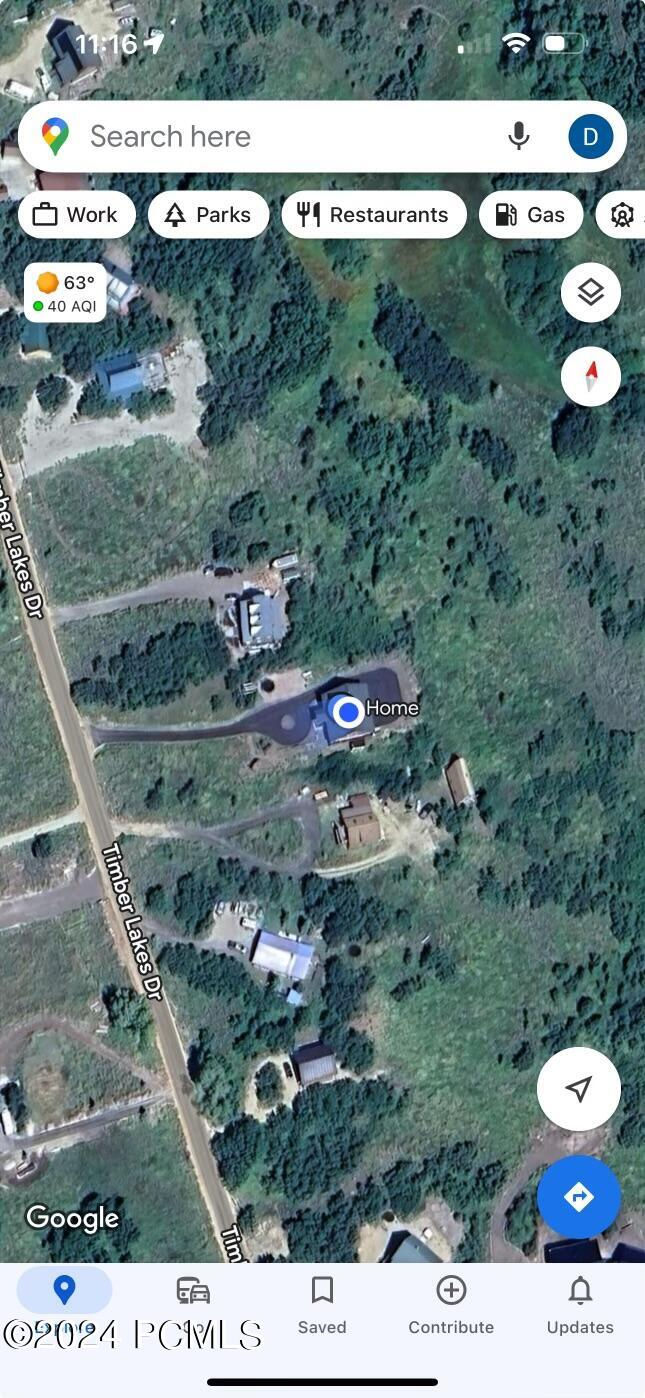Screen dimensions: 645x1398
Task: Select the Work chip
Action: click(77, 214)
